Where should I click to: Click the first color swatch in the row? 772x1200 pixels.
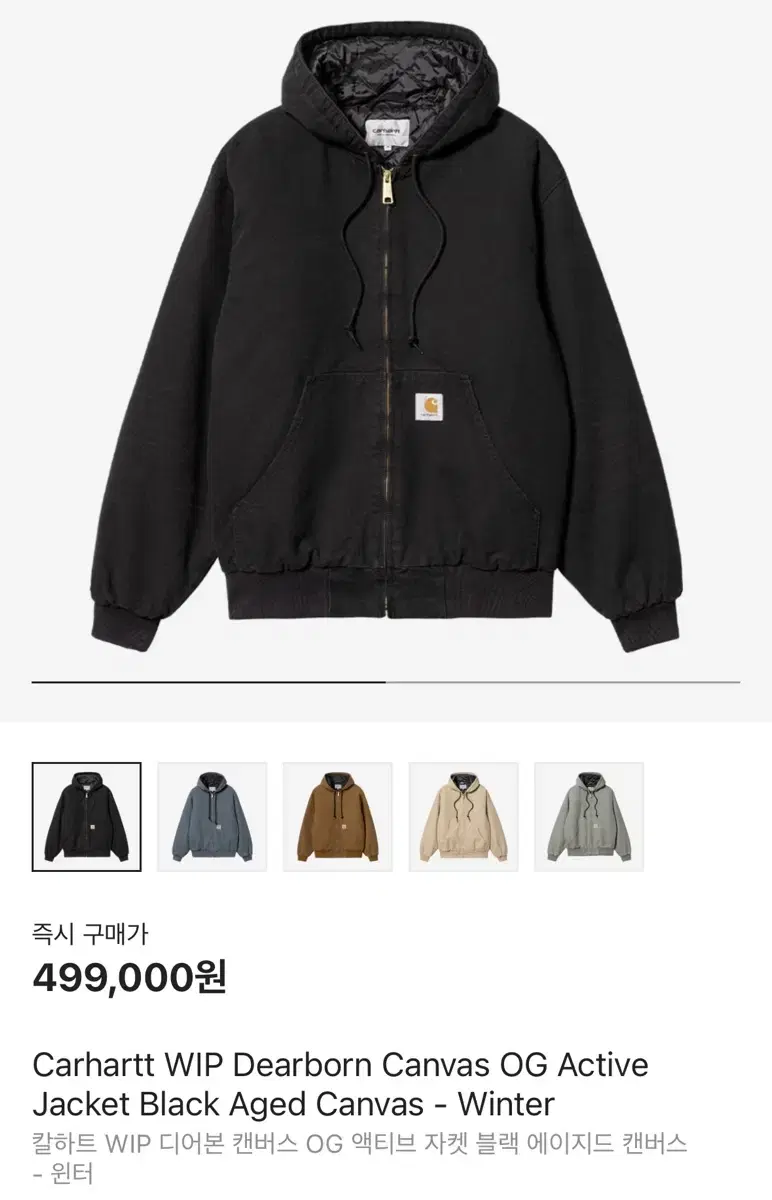[x=86, y=818]
